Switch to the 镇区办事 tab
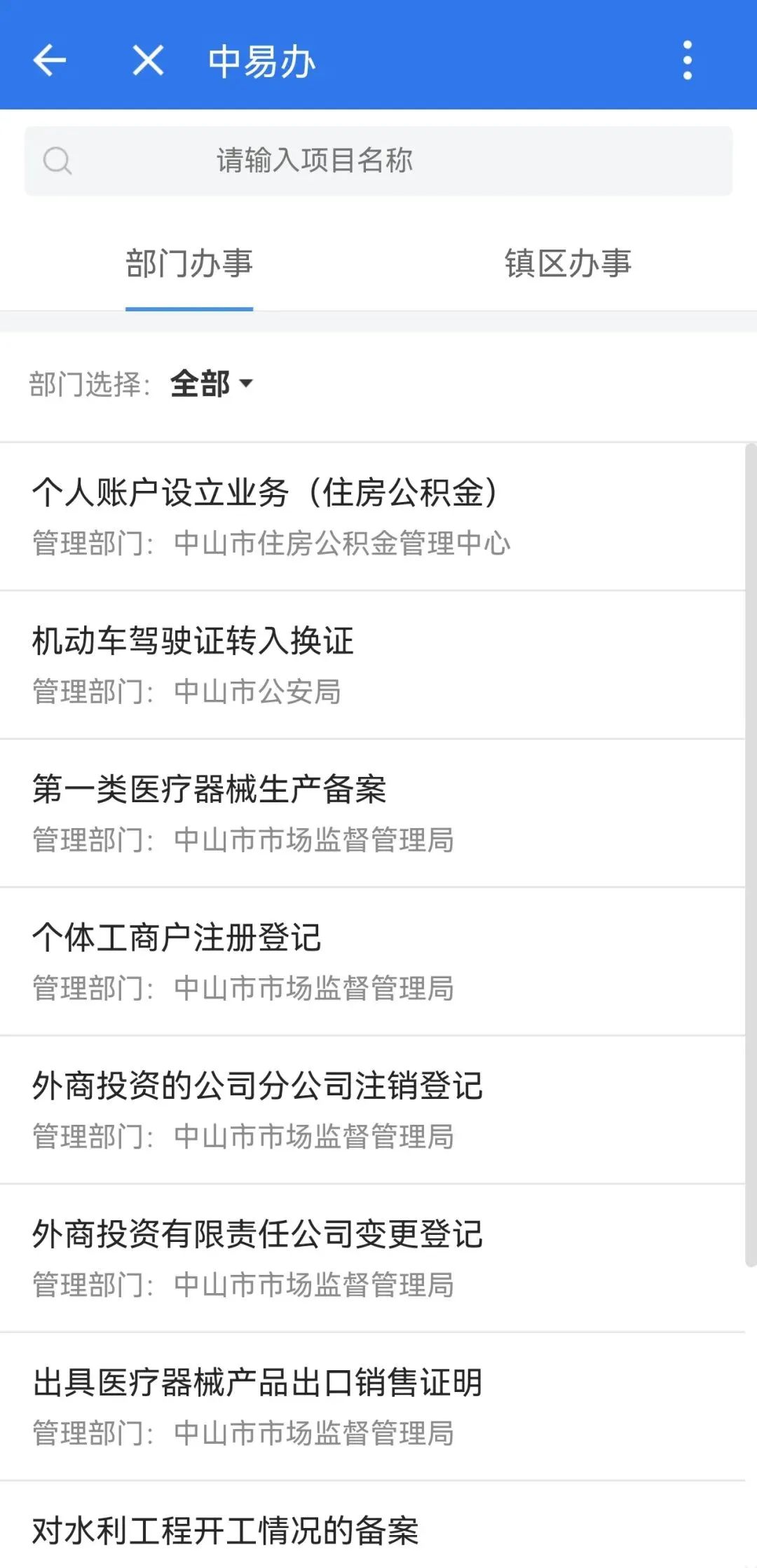 click(568, 264)
